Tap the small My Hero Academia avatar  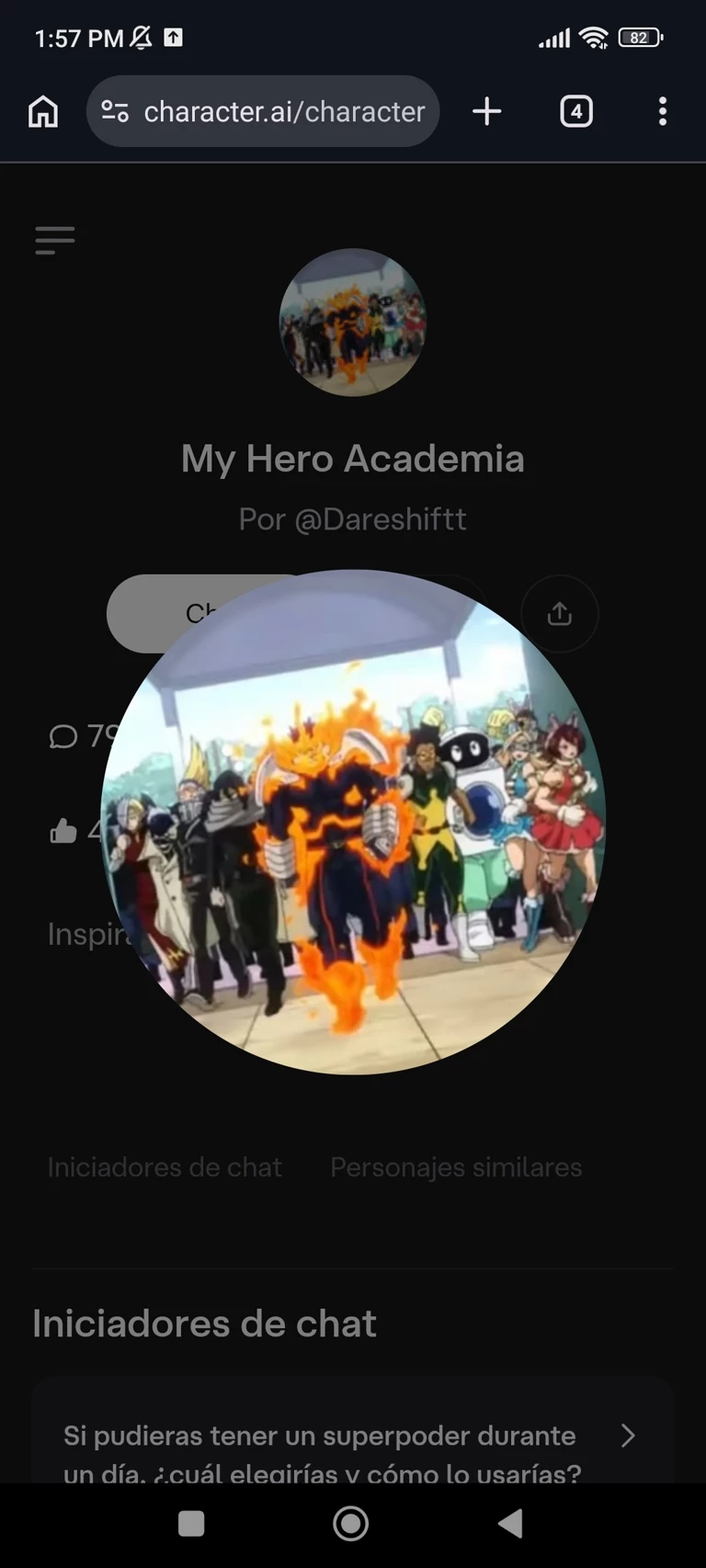pos(353,323)
